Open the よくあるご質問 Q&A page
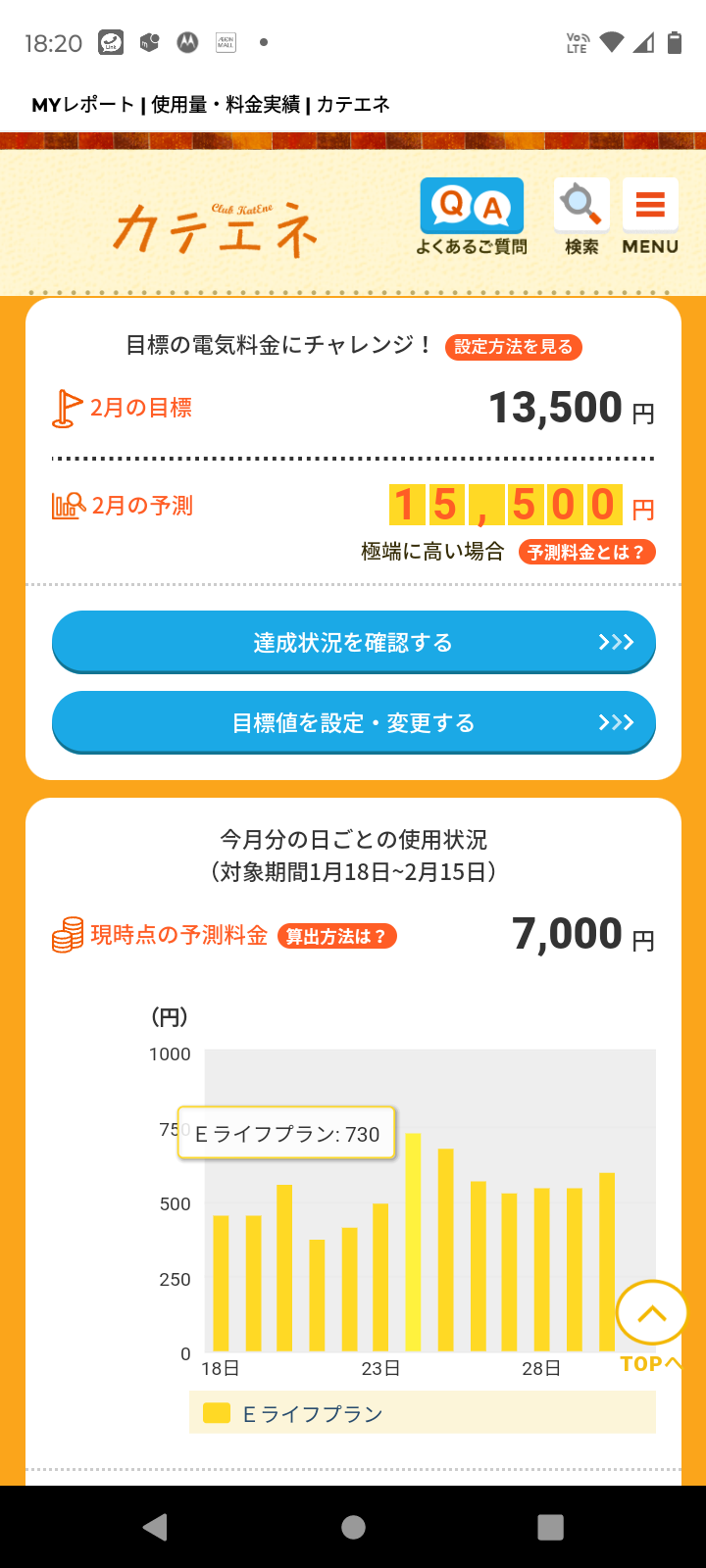Viewport: 706px width, 1568px height. click(472, 218)
